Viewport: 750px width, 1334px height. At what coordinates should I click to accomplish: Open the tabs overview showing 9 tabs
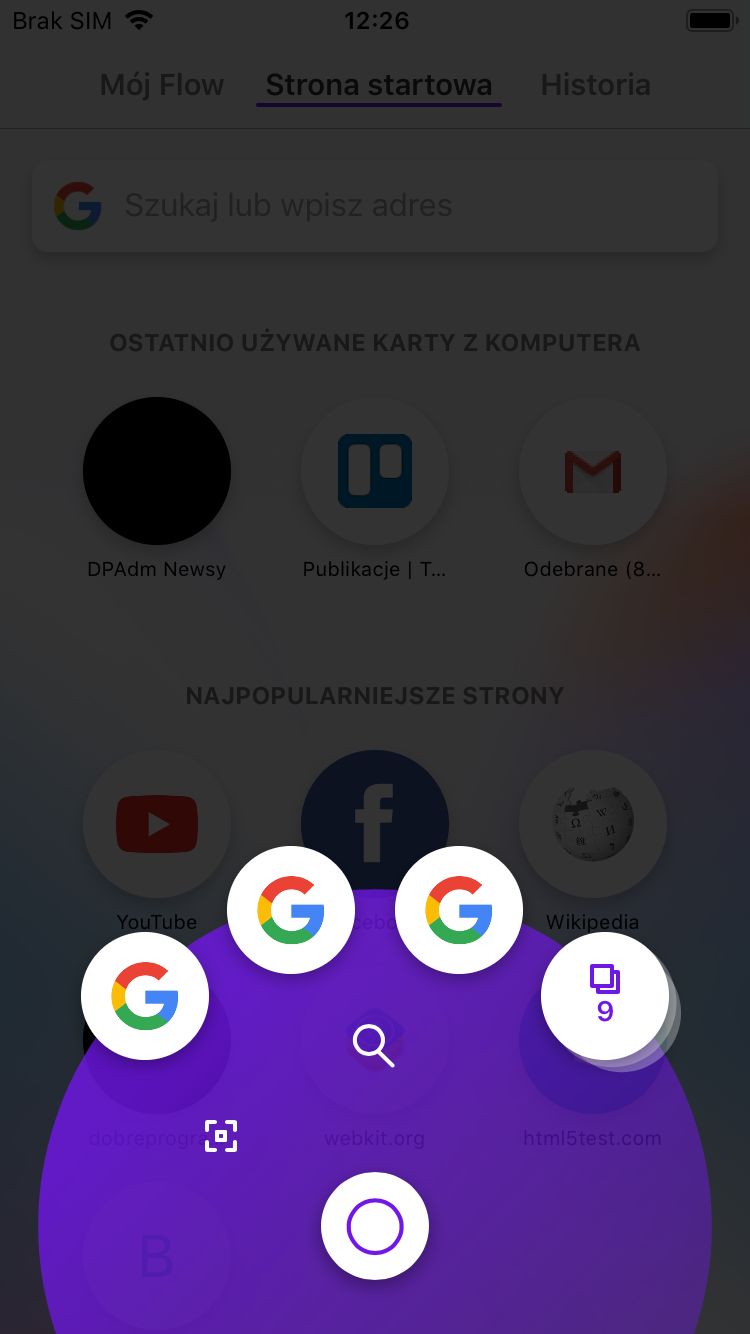point(604,995)
